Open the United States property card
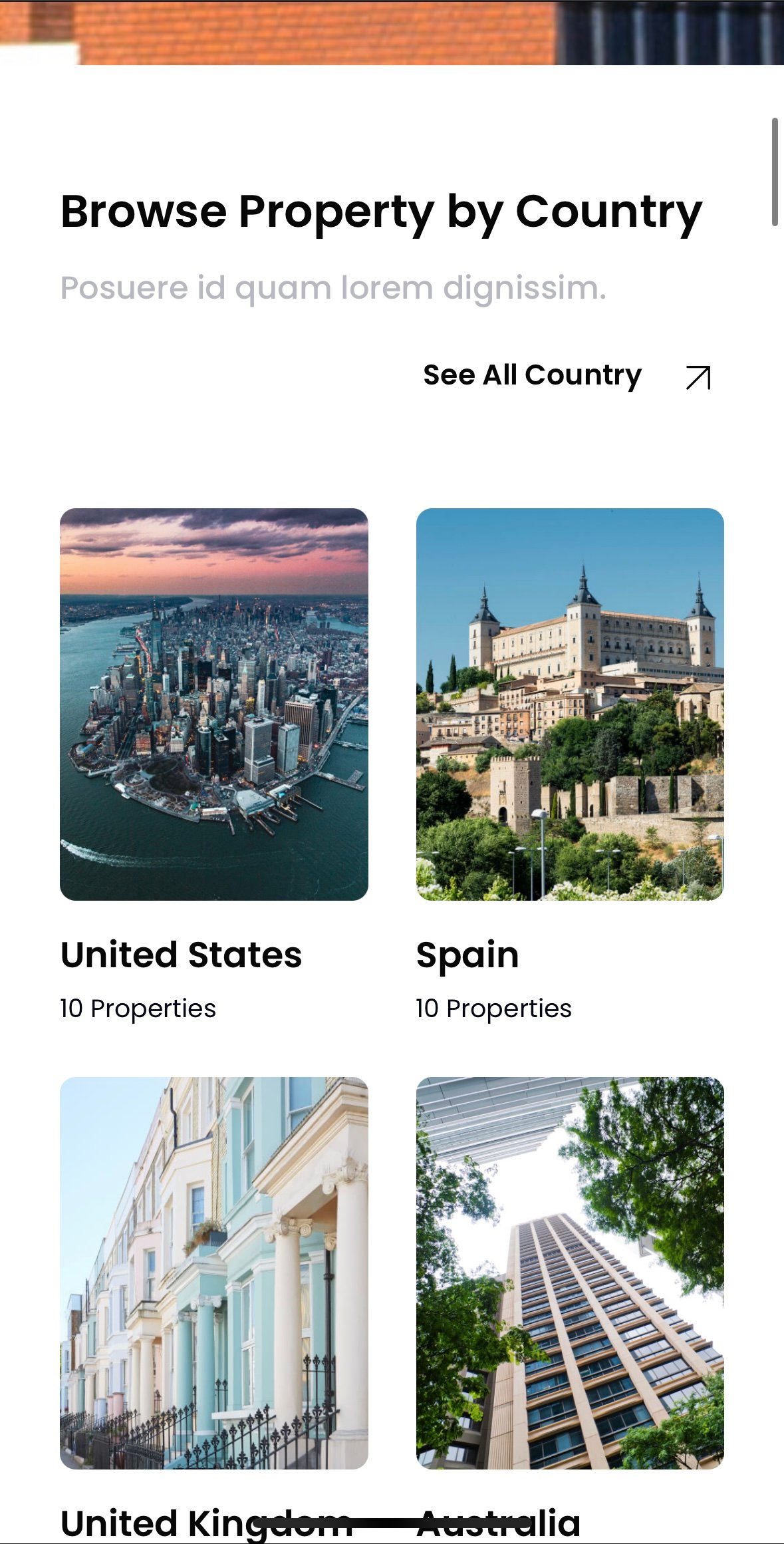Screen dimensions: 784x1544 pos(213,704)
